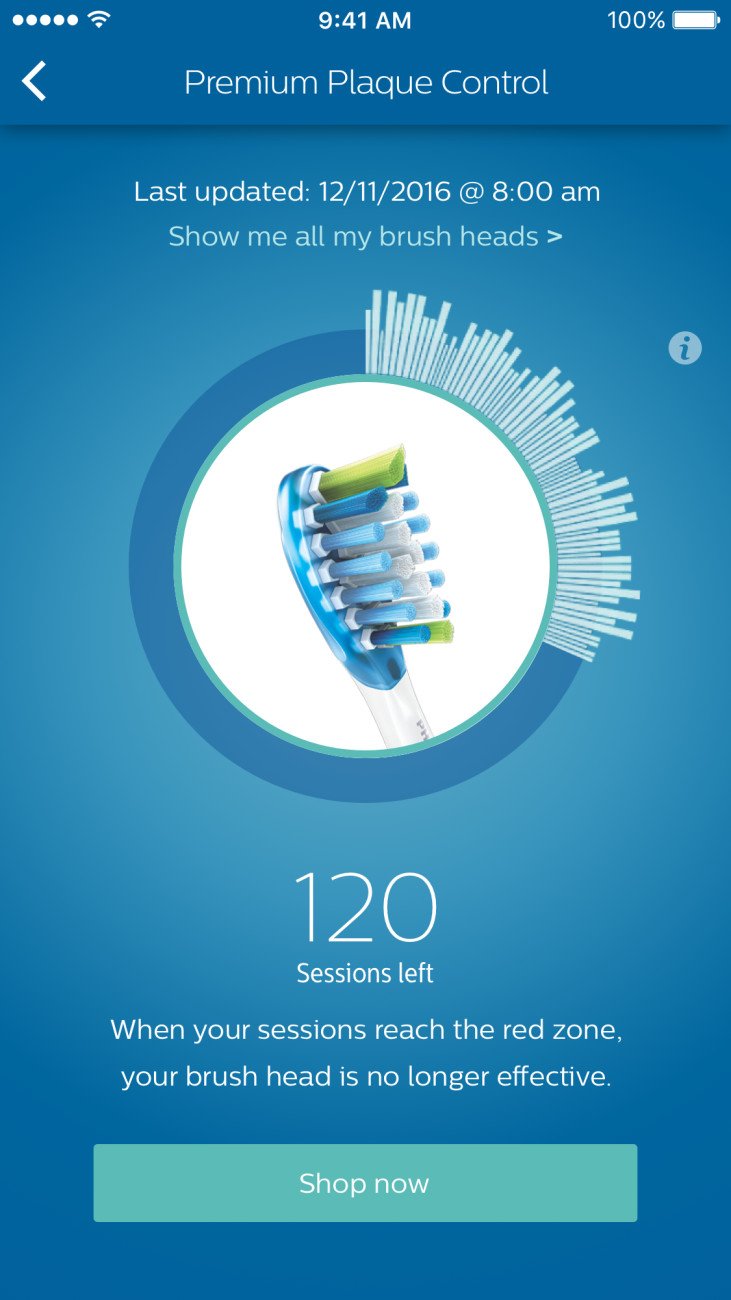Select the info badge near the bristle graph
Screen dimensions: 731x1300
(684, 348)
